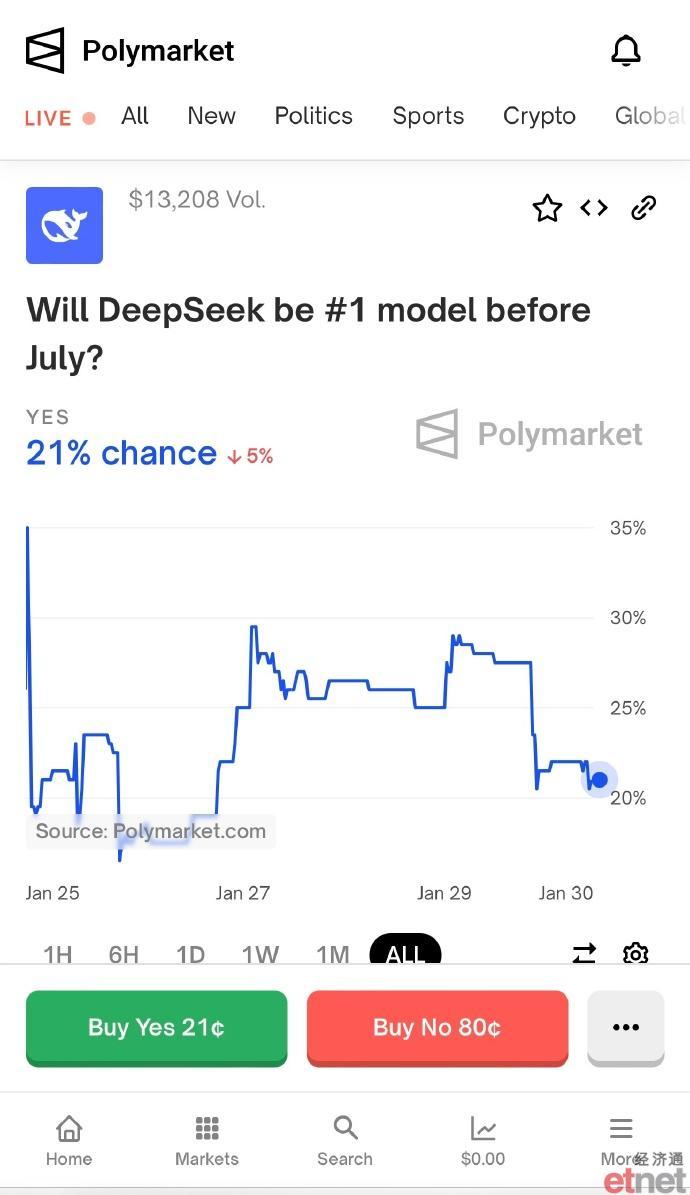Open the Crypto category
Screen dimensions: 690x1195
[539, 117]
